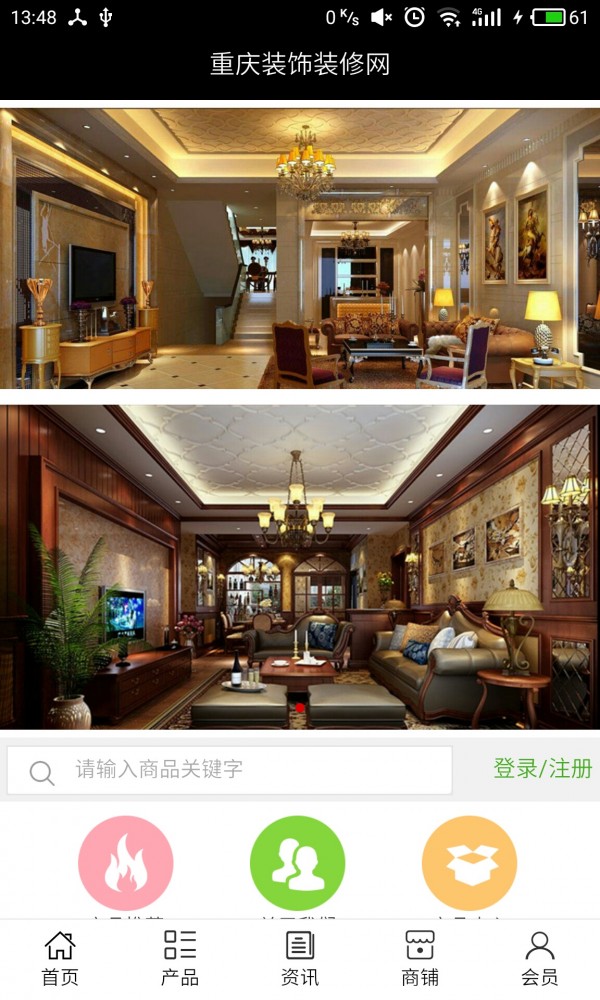Open 登录/注册 login or register
This screenshot has width=600, height=1000.
(x=542, y=769)
